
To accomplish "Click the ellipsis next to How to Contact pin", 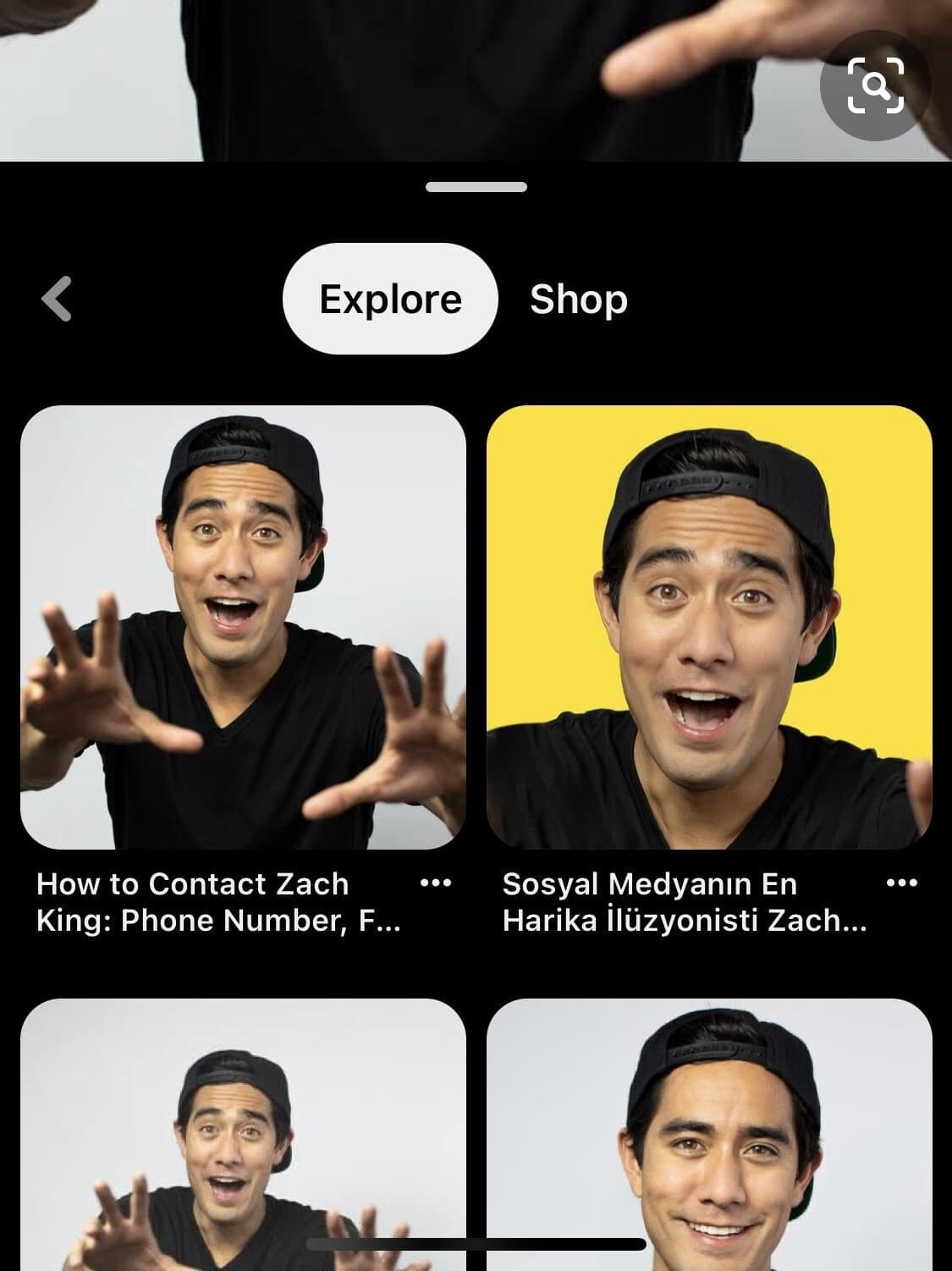I will coord(437,885).
